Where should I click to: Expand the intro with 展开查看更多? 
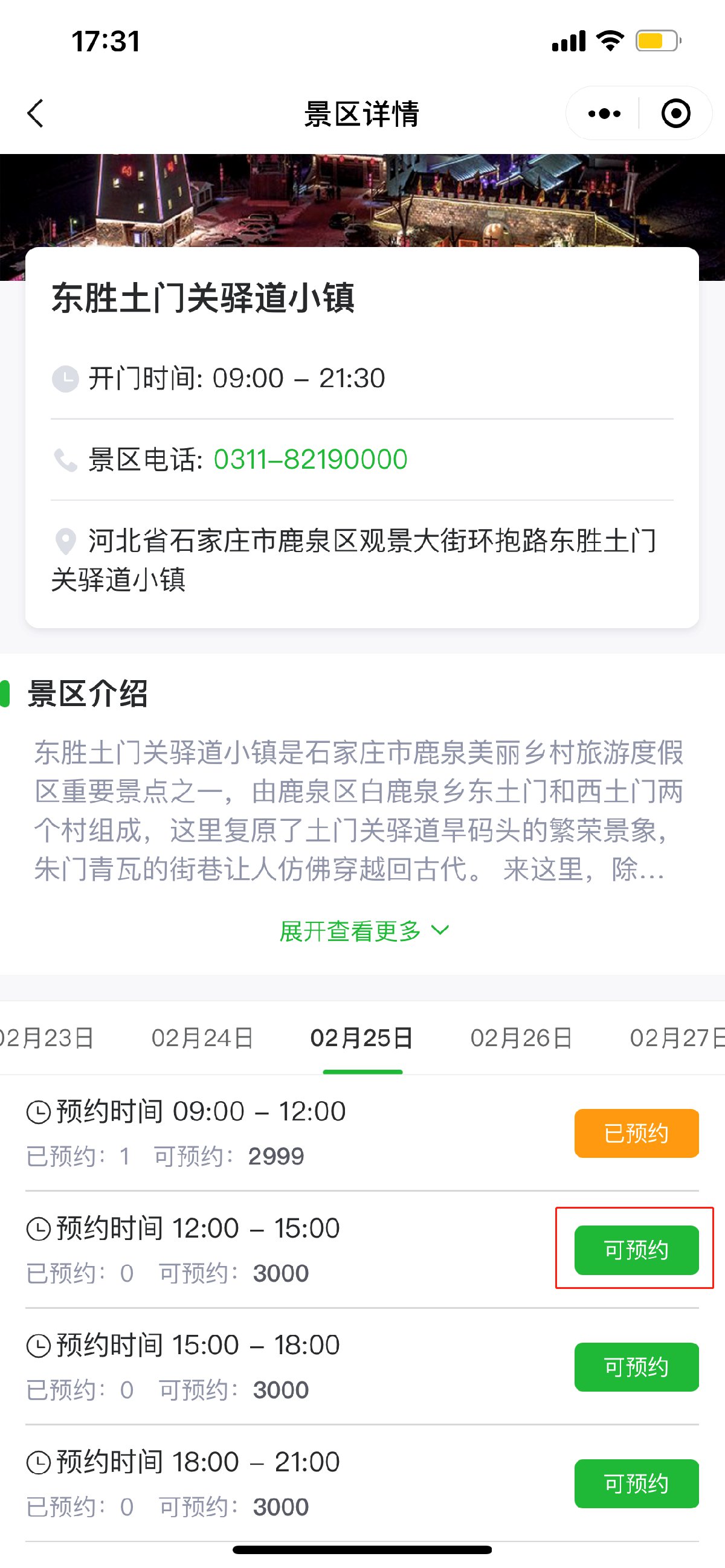[363, 931]
